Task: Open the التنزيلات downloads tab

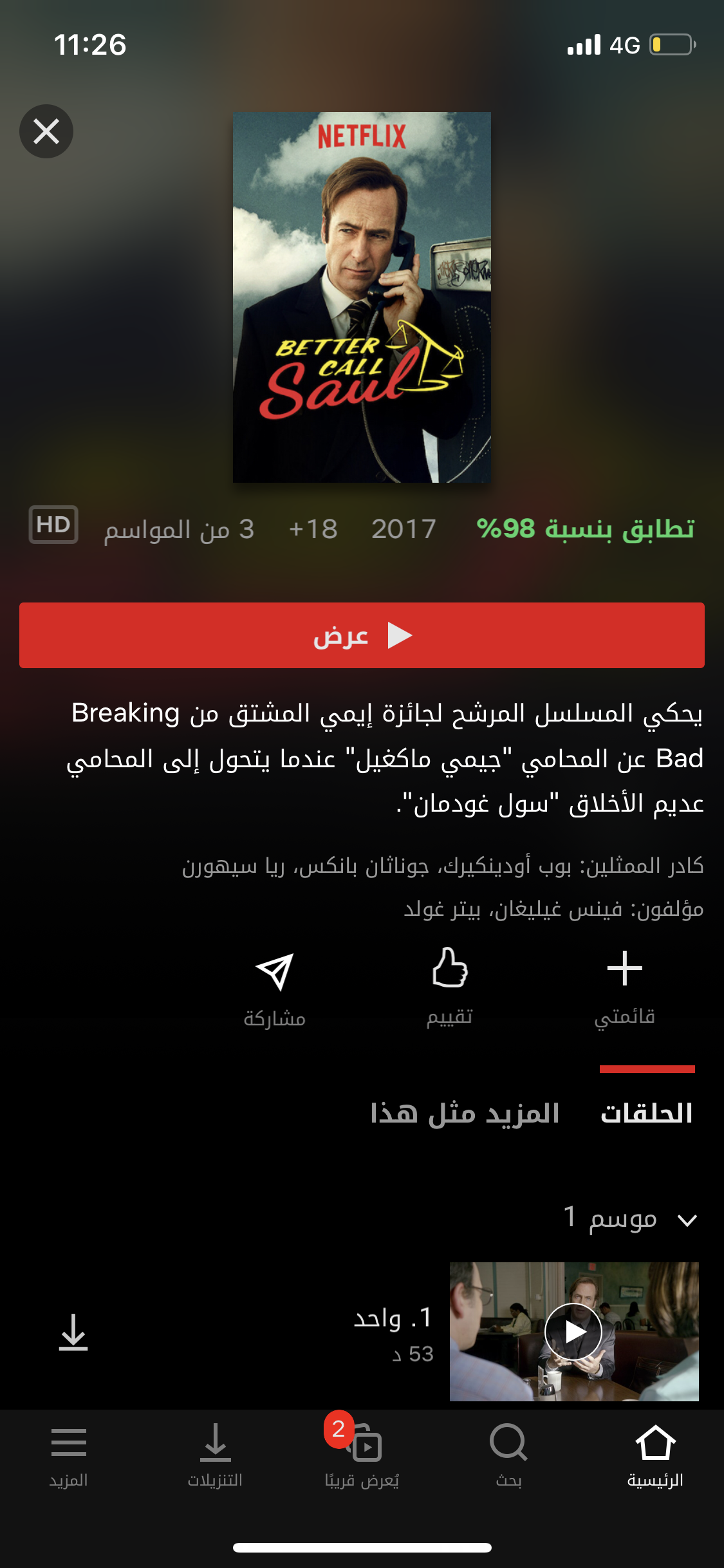Action: [215, 1455]
